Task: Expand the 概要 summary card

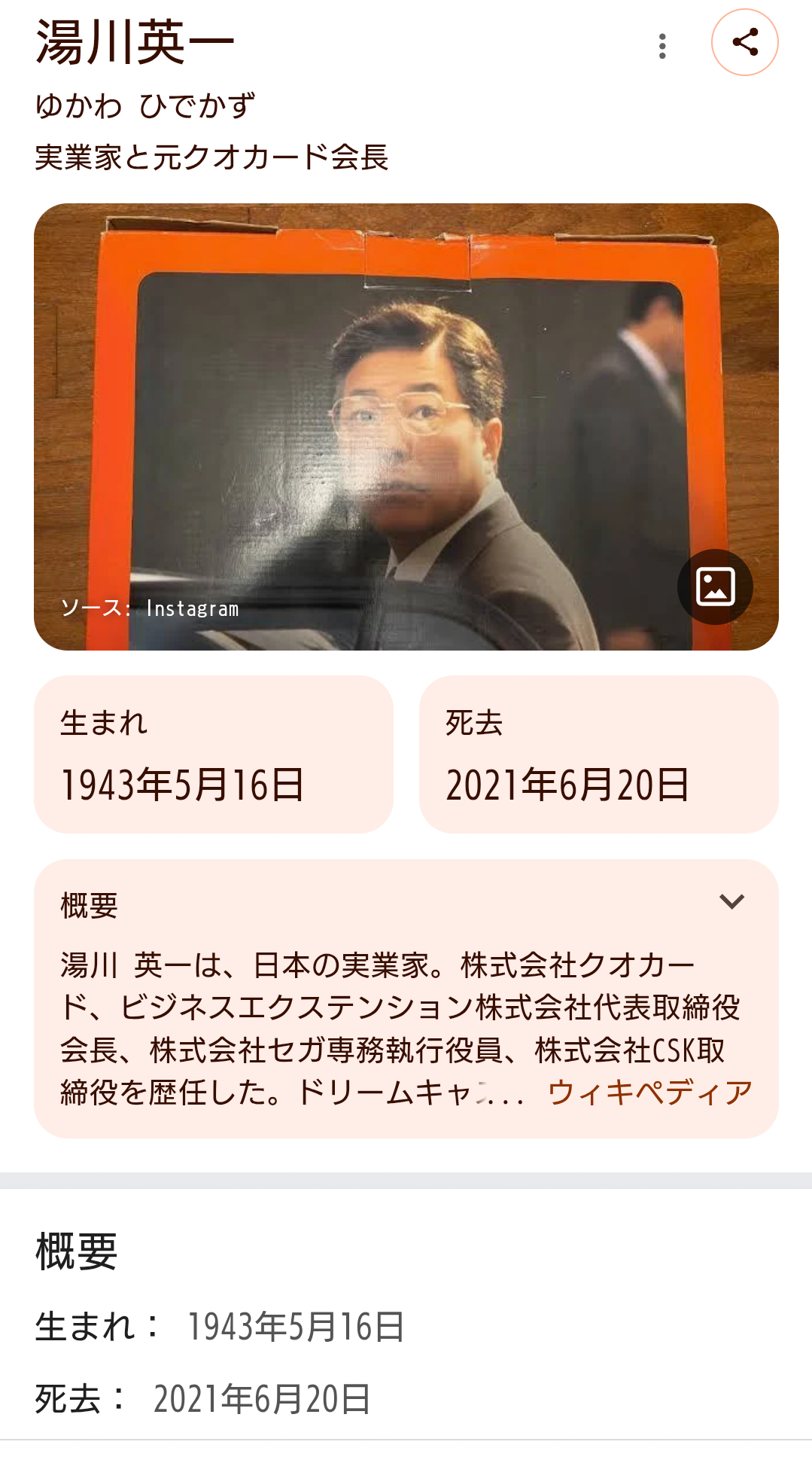Action: (x=731, y=901)
